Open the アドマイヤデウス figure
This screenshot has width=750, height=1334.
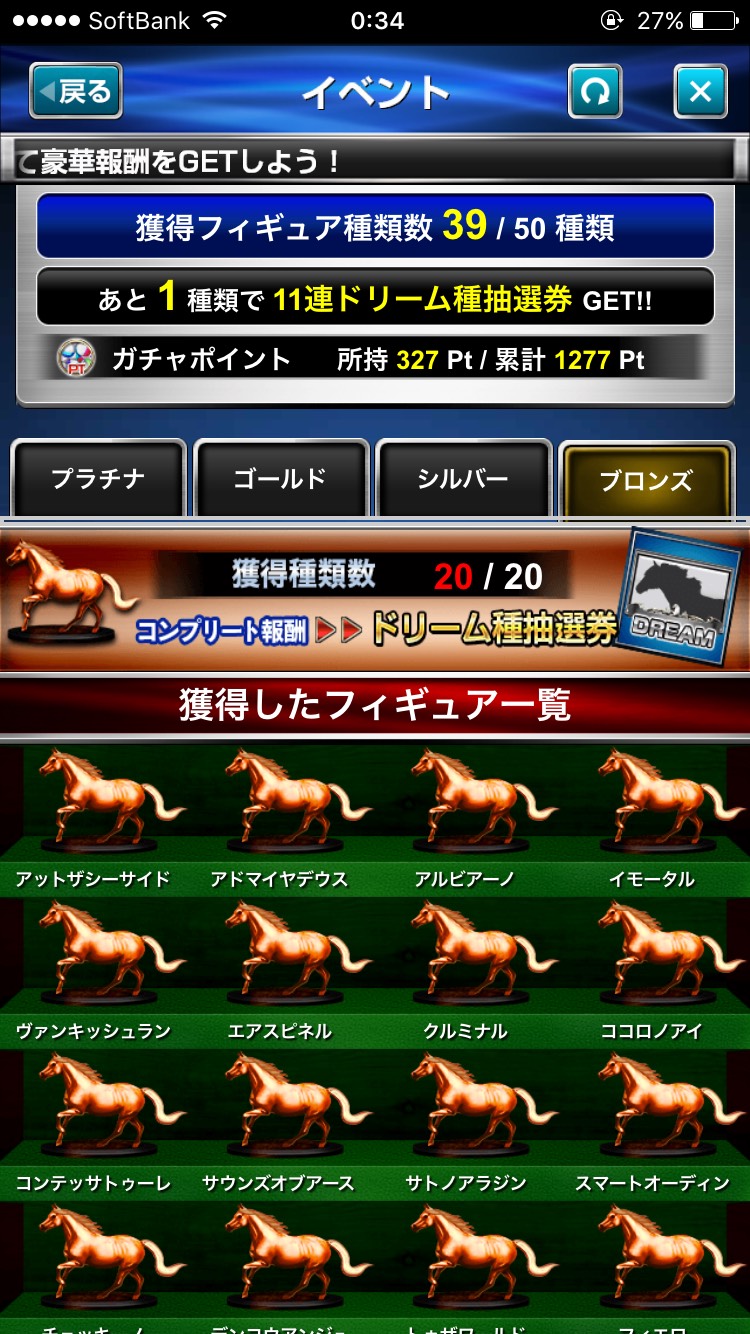280,820
